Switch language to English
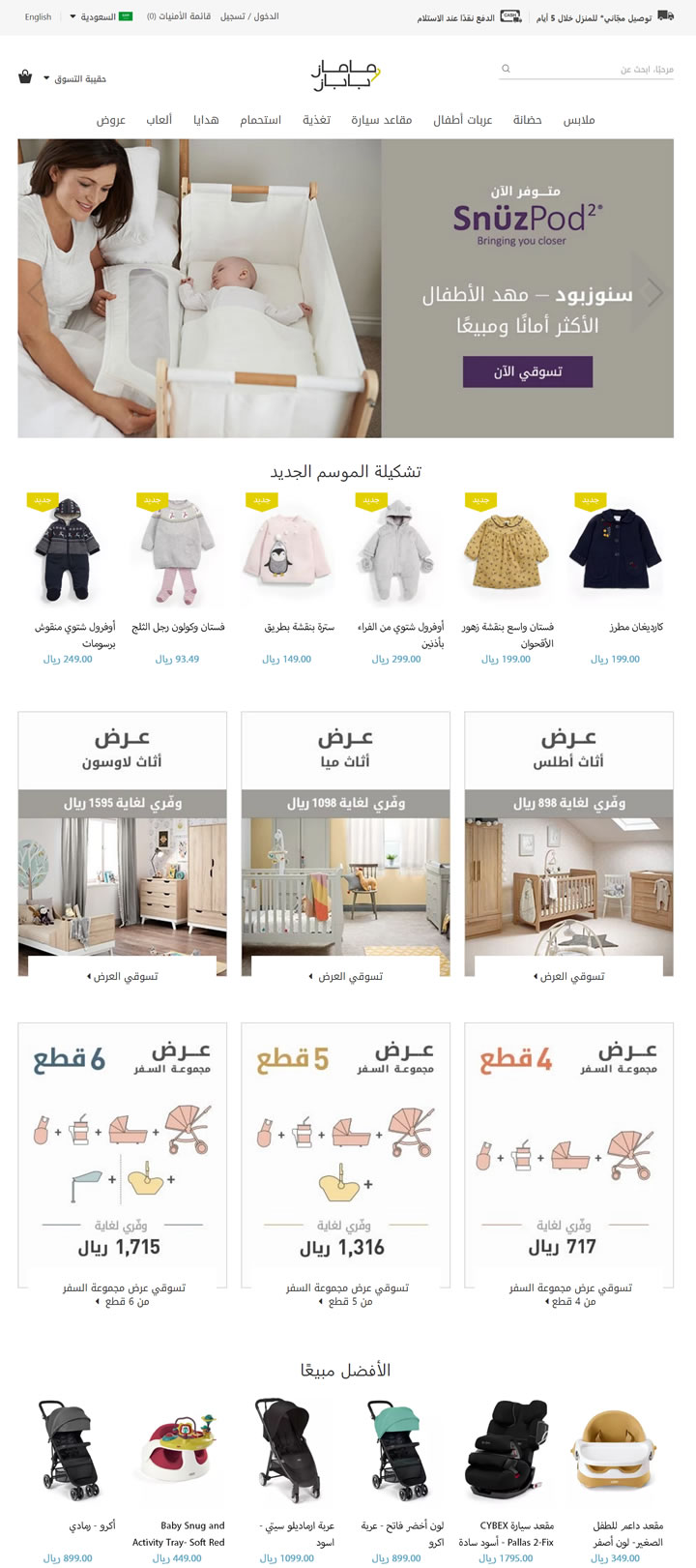This screenshot has width=696, height=1568. tap(39, 16)
